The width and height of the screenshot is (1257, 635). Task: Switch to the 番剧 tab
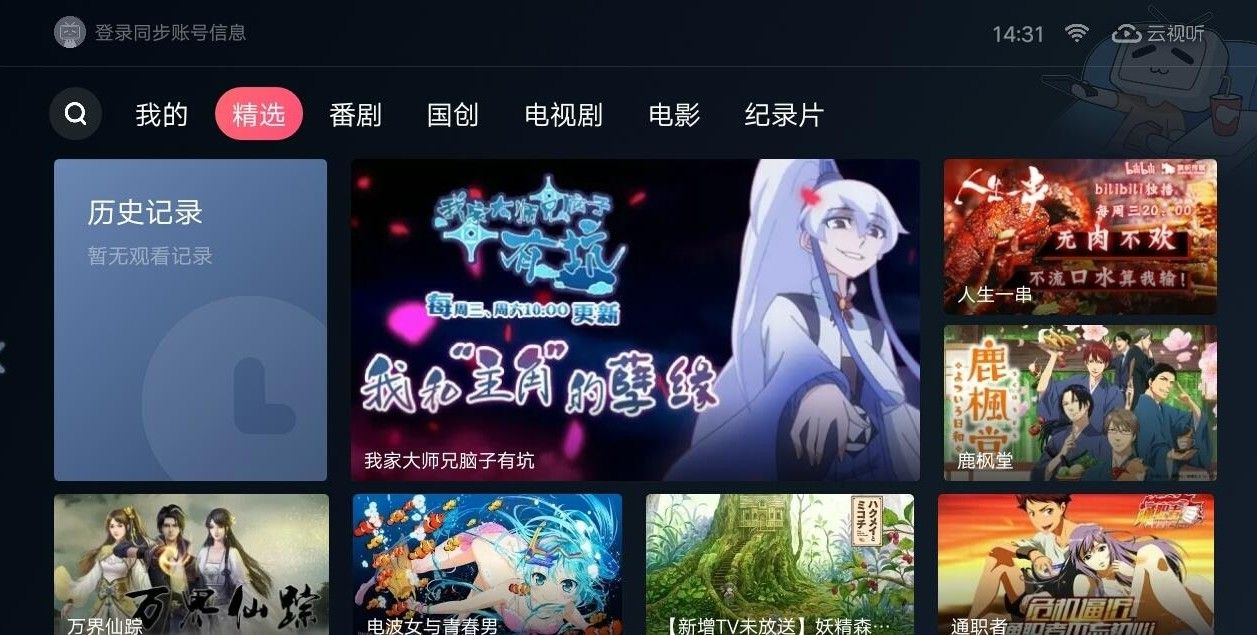[x=355, y=115]
